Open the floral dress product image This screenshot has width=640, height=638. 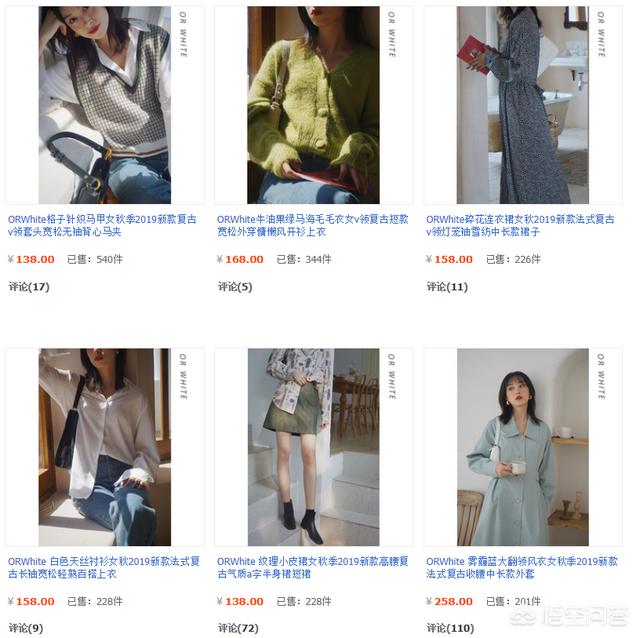tap(522, 104)
